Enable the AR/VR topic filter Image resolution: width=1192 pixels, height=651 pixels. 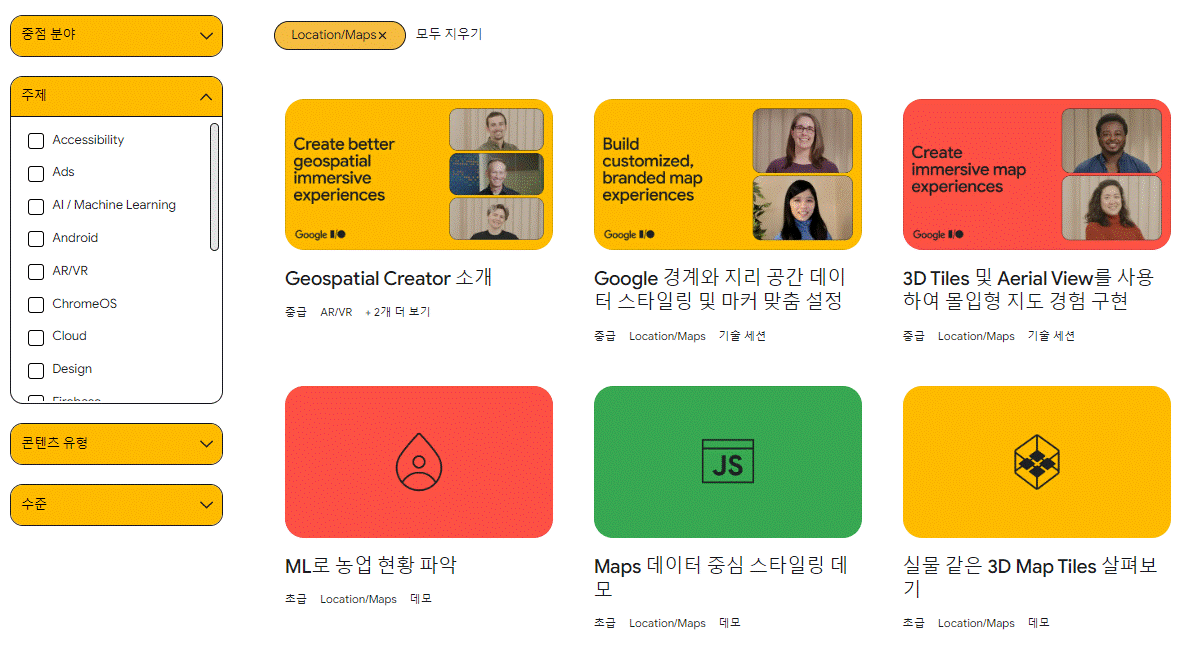click(x=36, y=272)
